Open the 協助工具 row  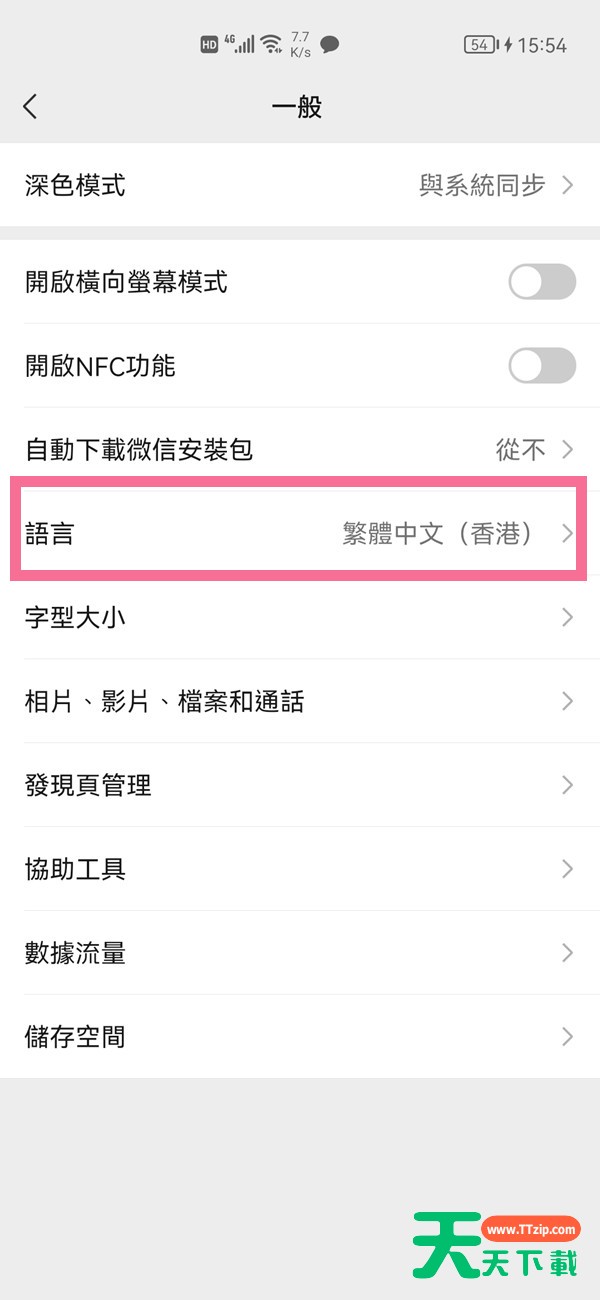300,869
